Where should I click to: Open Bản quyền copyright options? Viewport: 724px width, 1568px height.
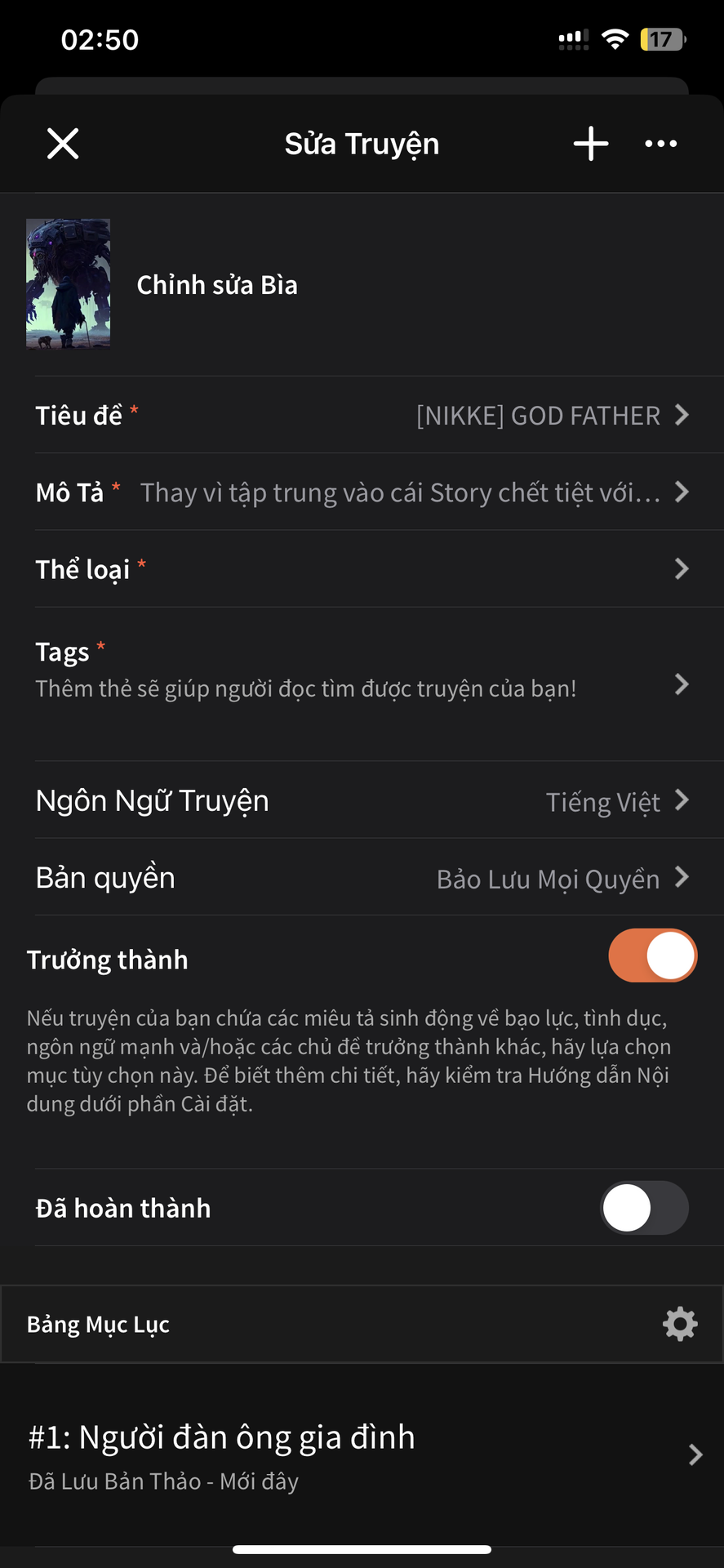coord(362,877)
